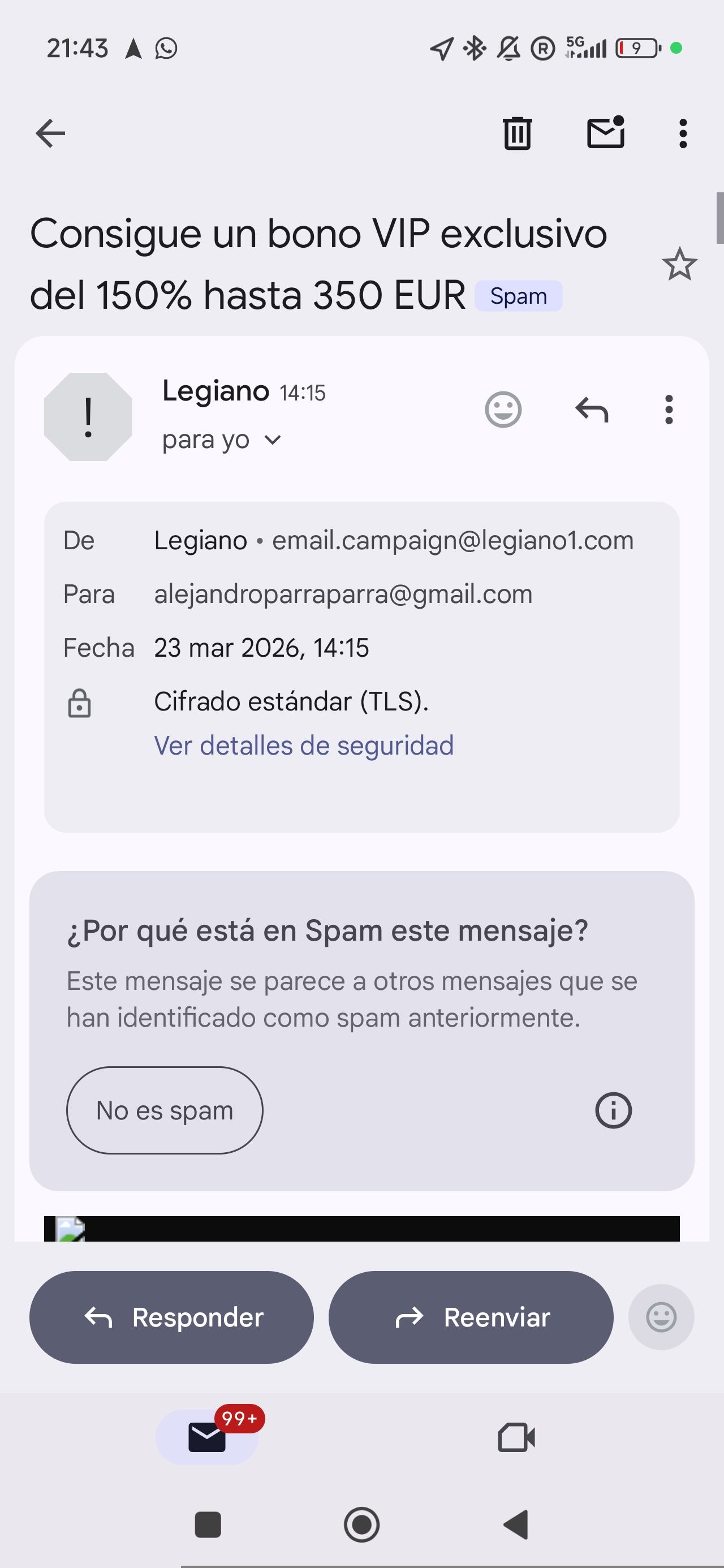724x1568 pixels.
Task: Open "Ver detalles de seguridad" link
Action: (304, 746)
